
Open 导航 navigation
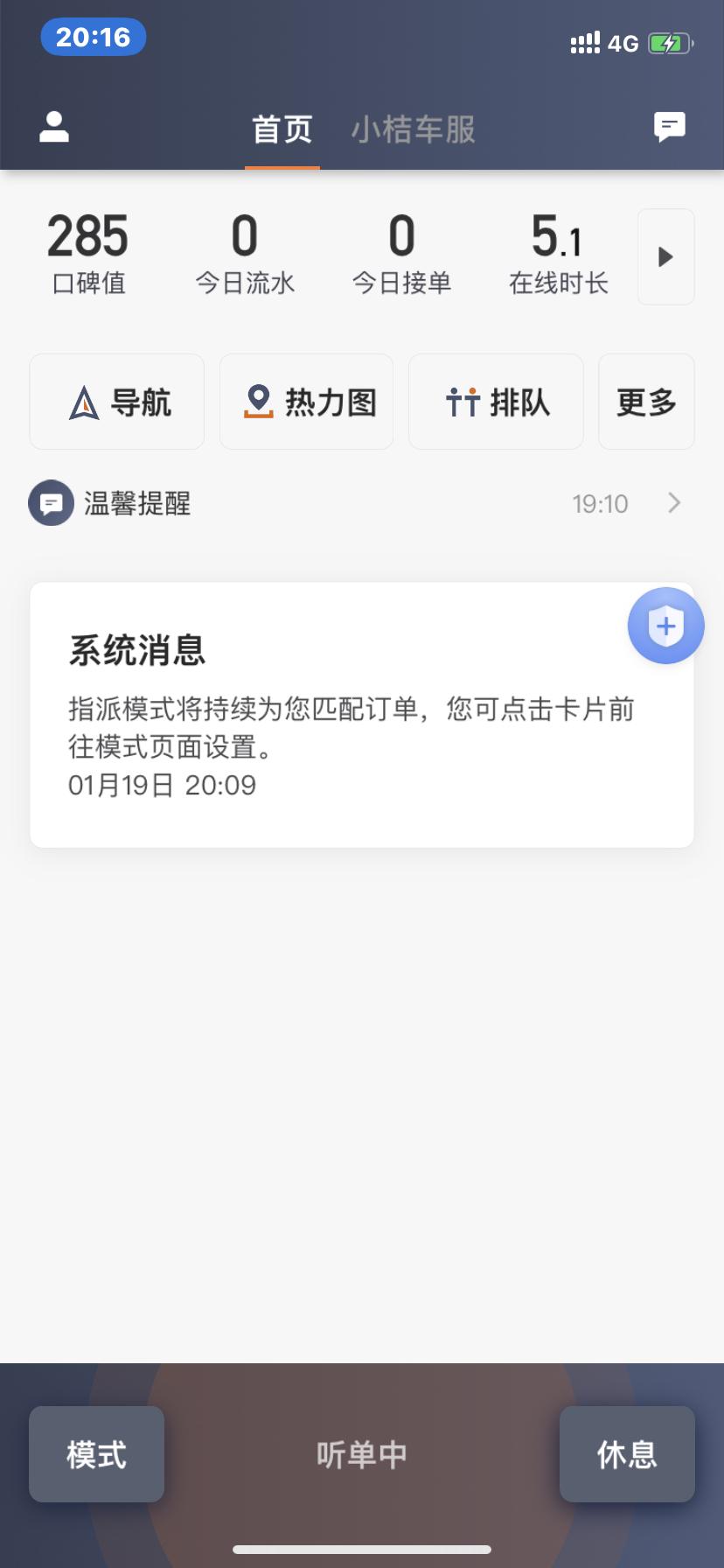pyautogui.click(x=117, y=402)
